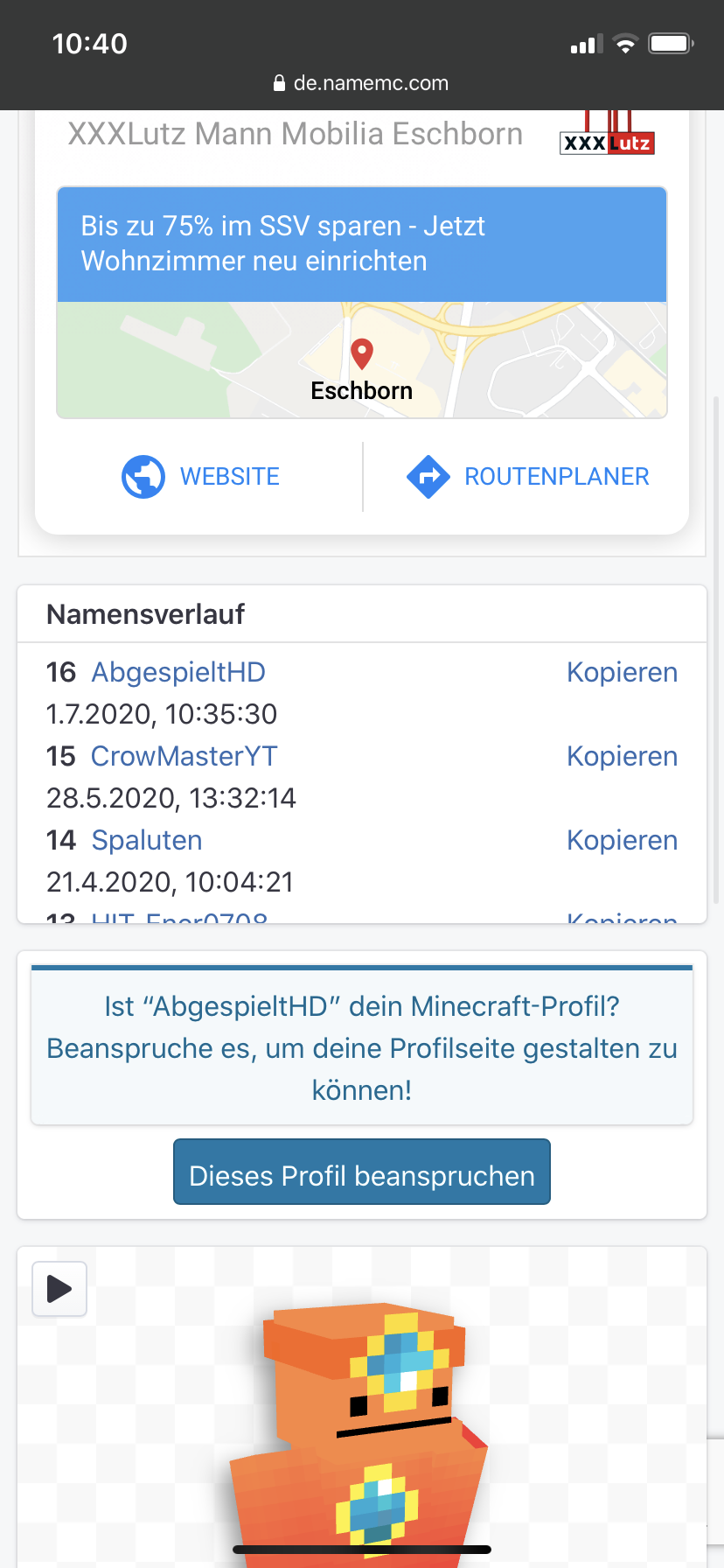This screenshot has width=724, height=1568.
Task: Copy the name AbgespieltHD
Action: 622,672
